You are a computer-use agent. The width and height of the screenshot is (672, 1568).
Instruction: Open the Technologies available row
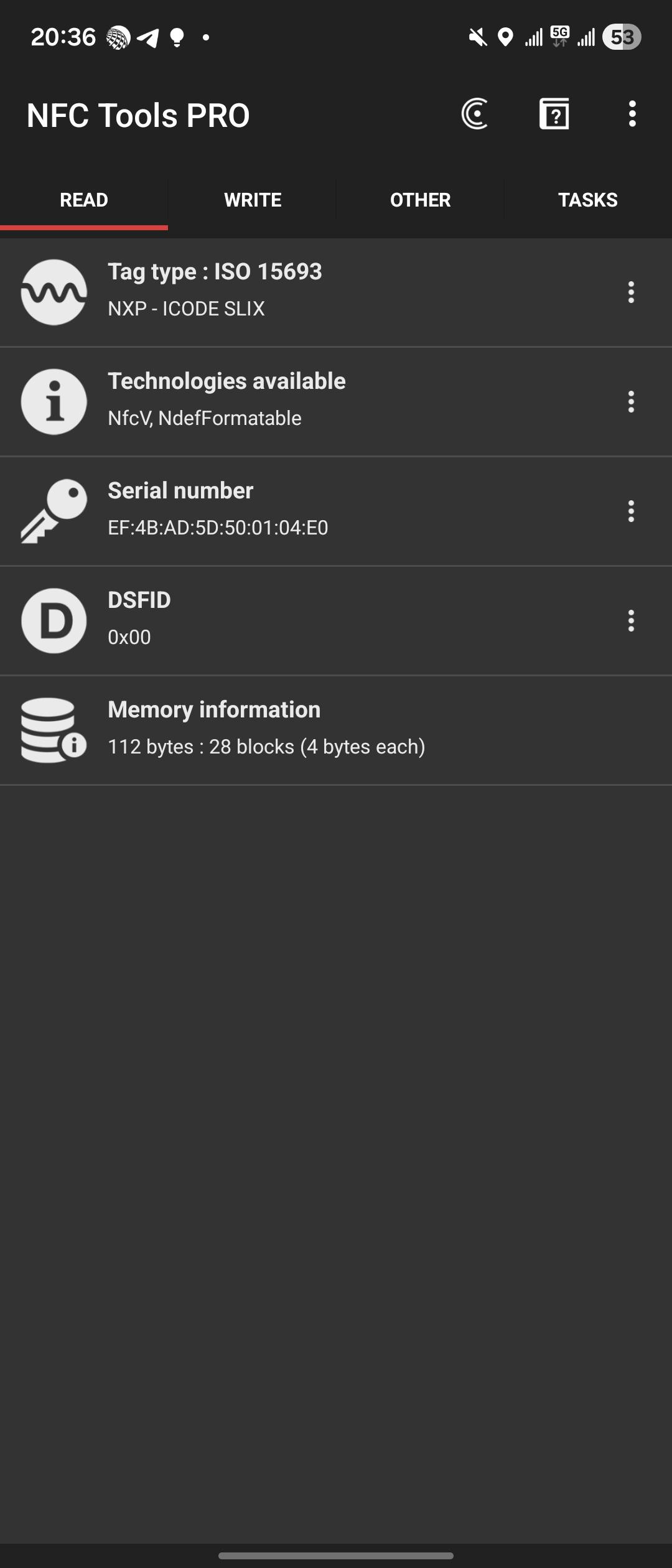[x=299, y=401]
